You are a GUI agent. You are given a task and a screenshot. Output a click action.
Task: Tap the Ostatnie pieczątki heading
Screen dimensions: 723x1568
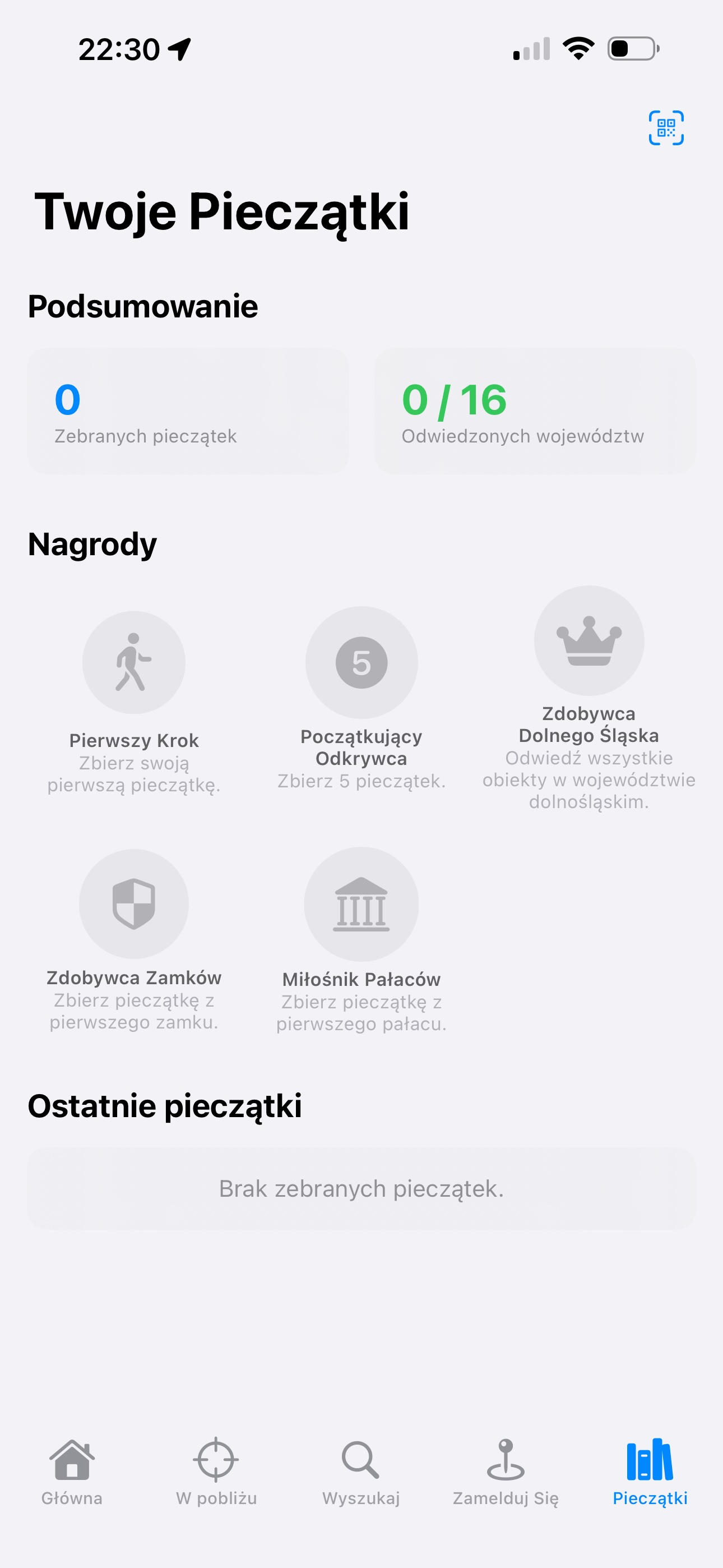click(165, 1106)
